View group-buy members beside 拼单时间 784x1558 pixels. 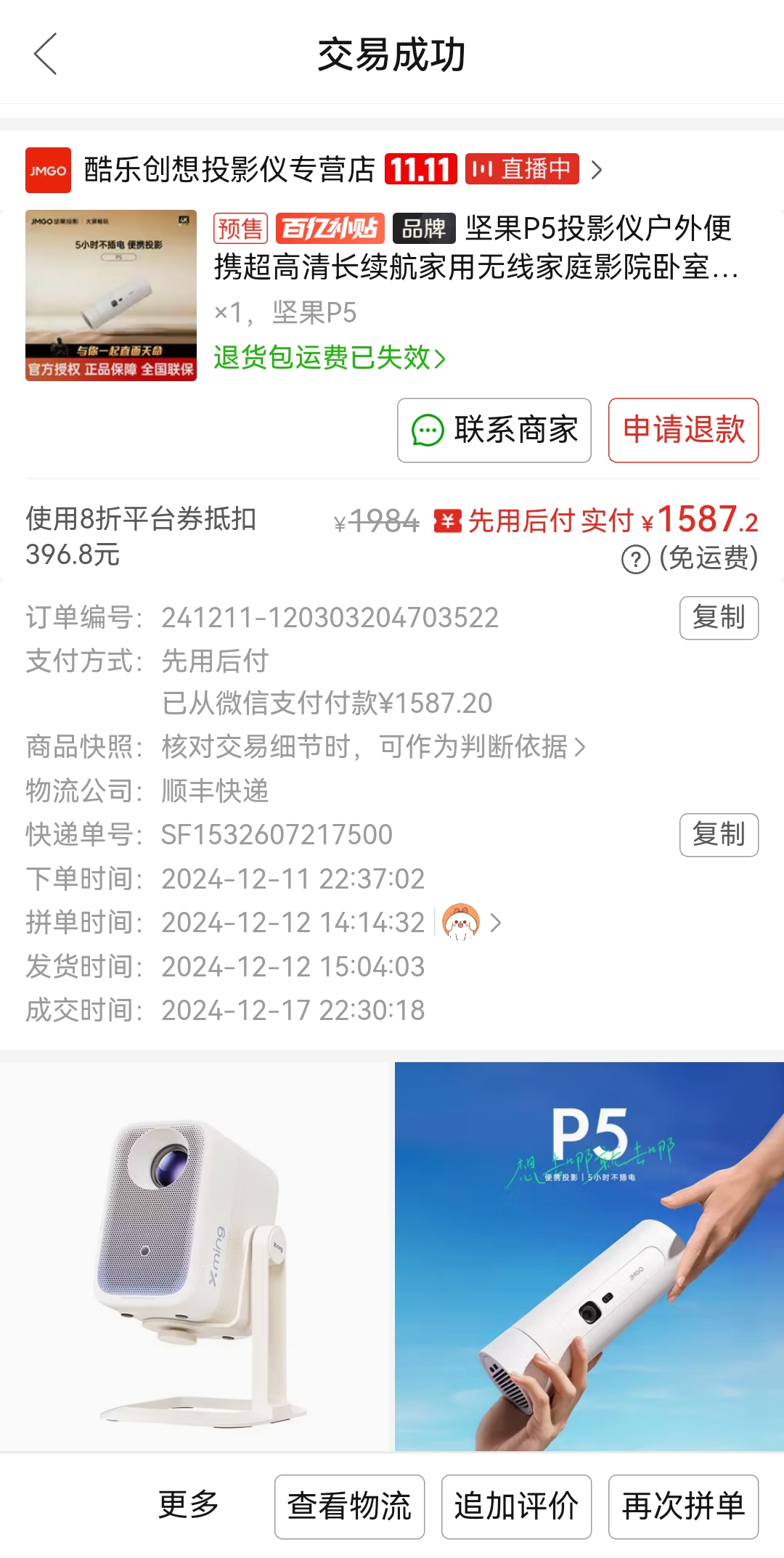[x=472, y=923]
